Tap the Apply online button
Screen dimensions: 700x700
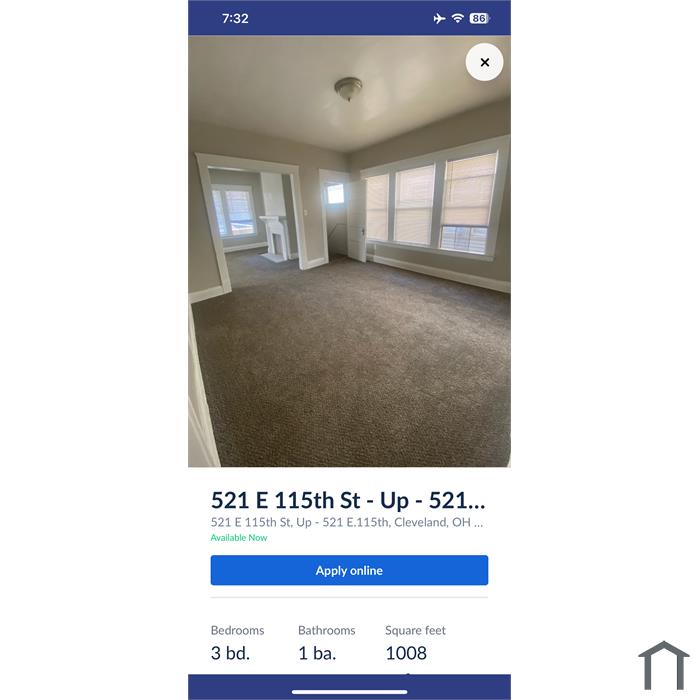(349, 570)
